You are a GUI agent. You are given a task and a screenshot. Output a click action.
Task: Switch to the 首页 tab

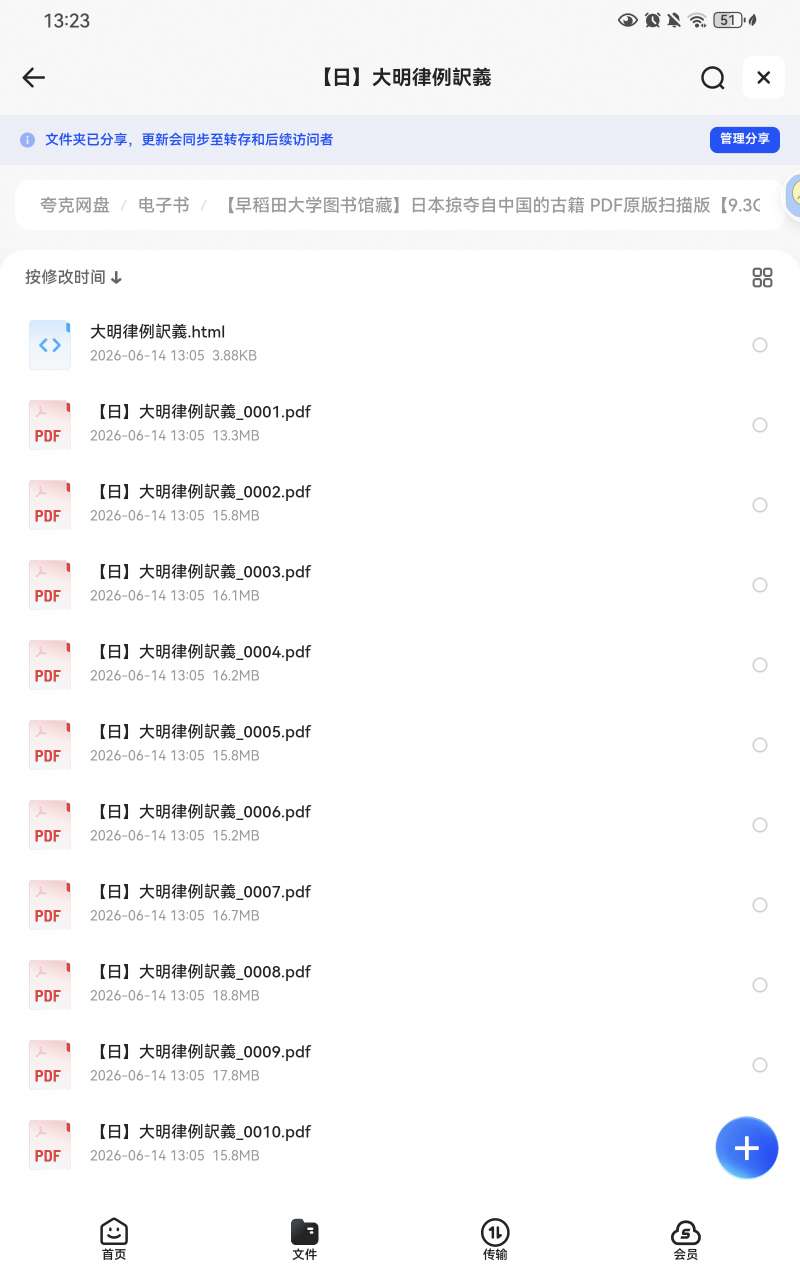[114, 1240]
